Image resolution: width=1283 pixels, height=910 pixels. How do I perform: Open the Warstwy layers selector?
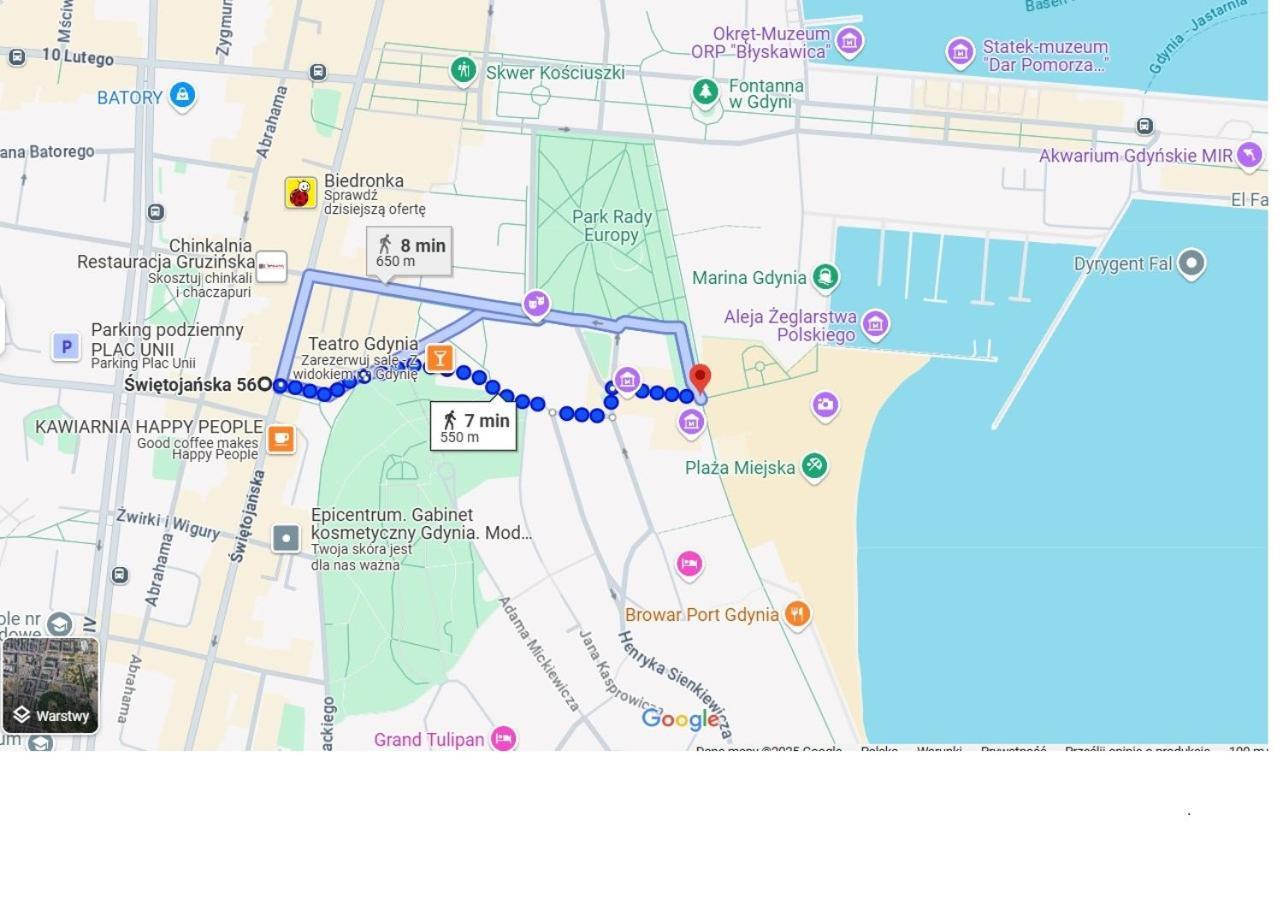pos(50,686)
